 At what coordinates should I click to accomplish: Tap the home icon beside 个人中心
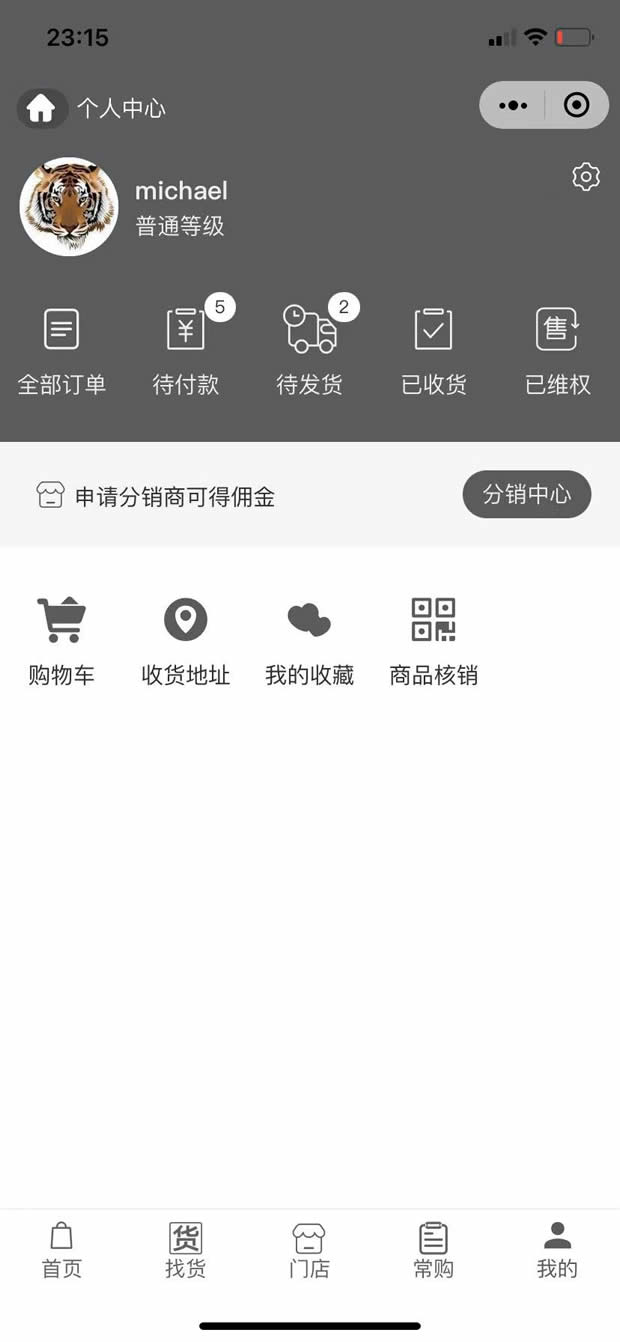[x=41, y=108]
